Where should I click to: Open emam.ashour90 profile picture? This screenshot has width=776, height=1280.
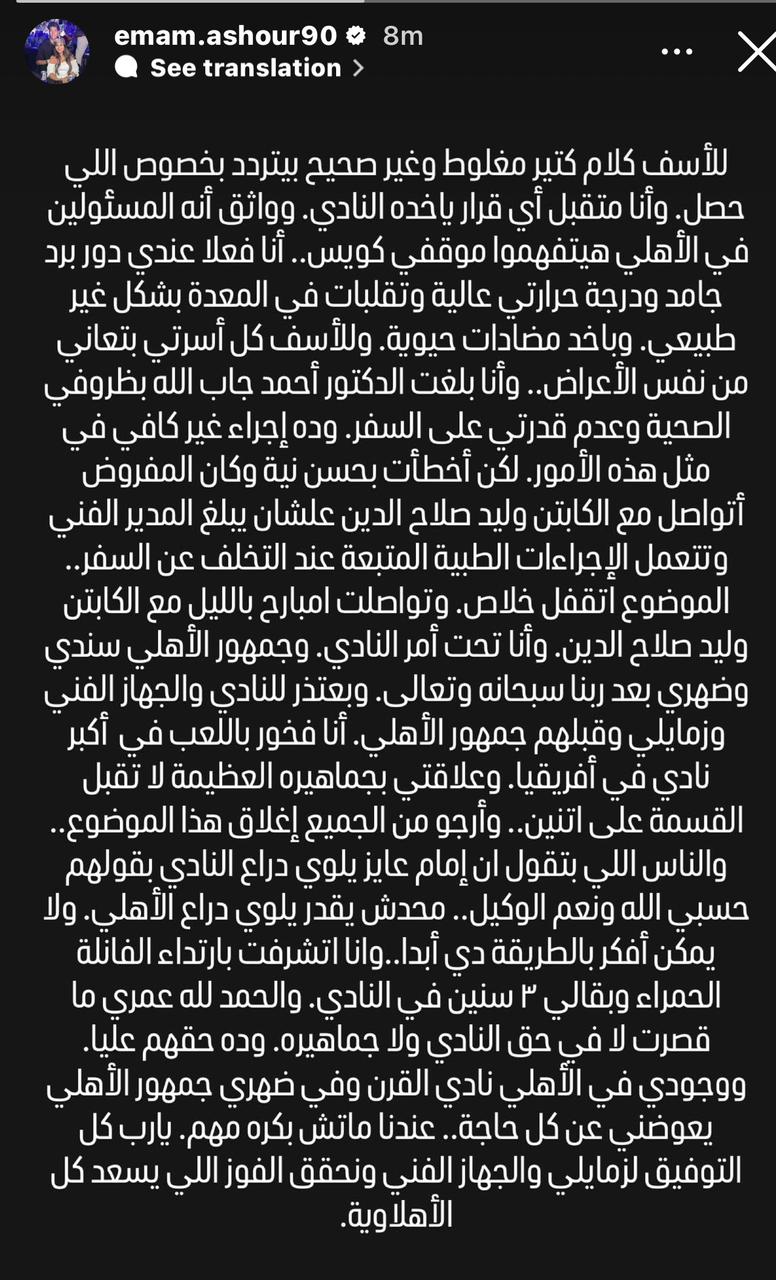pos(58,52)
